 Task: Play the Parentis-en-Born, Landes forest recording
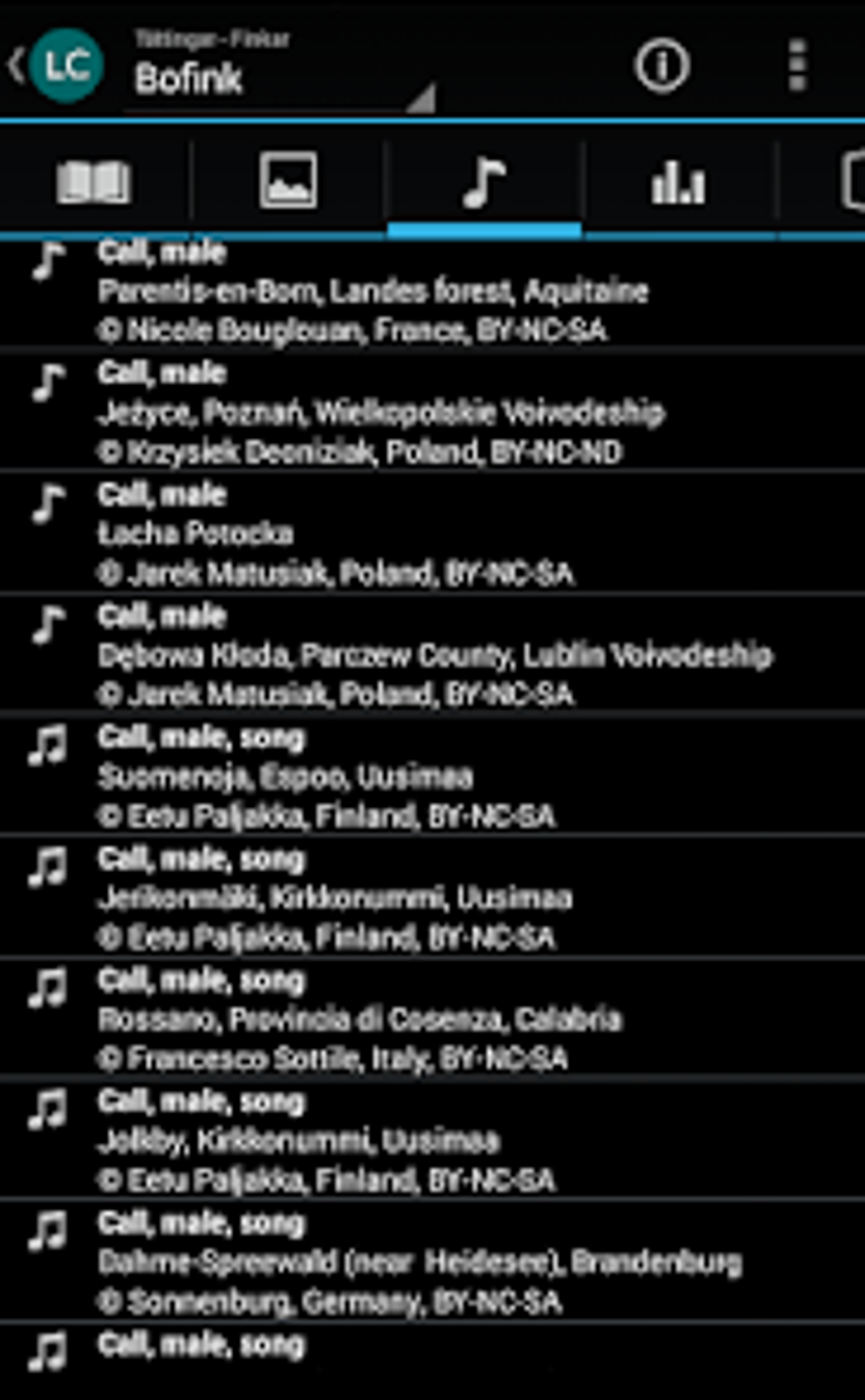(373, 291)
